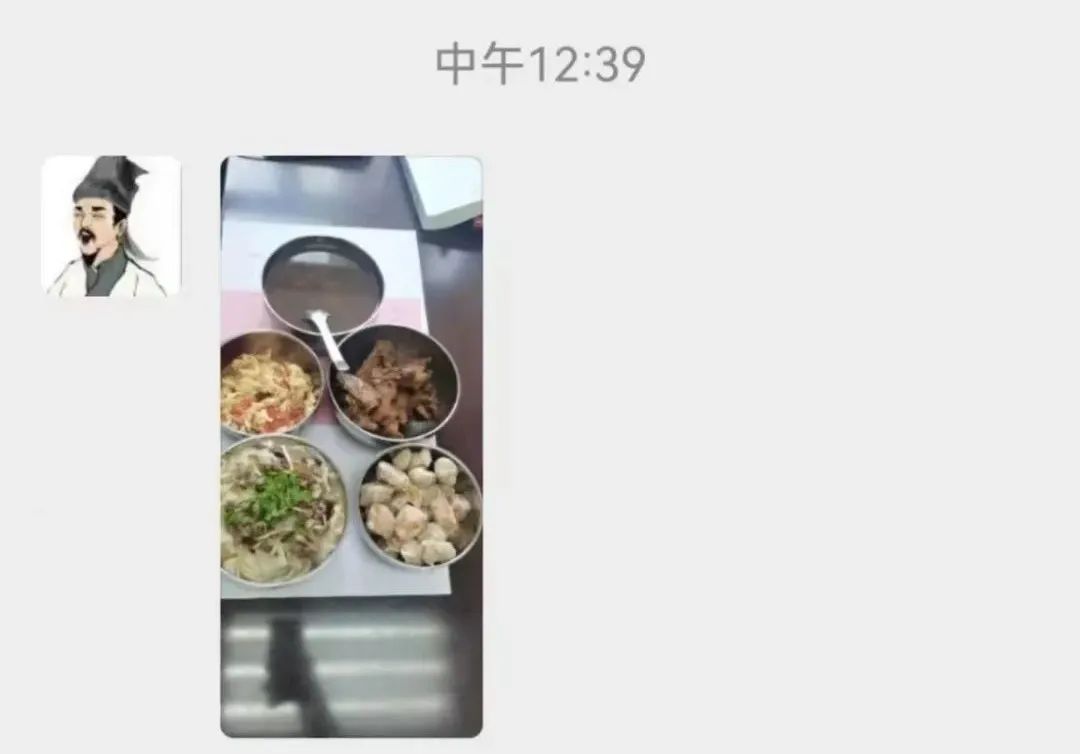Open the sender's profile avatar
The height and width of the screenshot is (754, 1080).
pyautogui.click(x=110, y=226)
